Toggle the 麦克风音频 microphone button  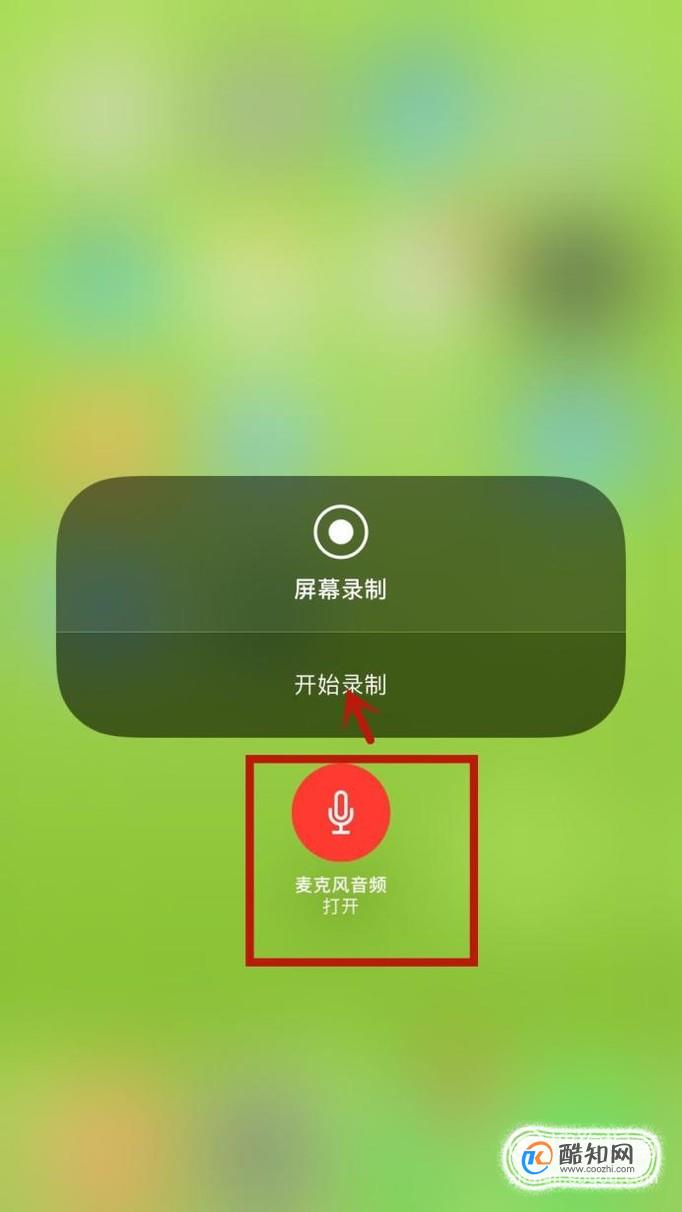click(x=341, y=813)
